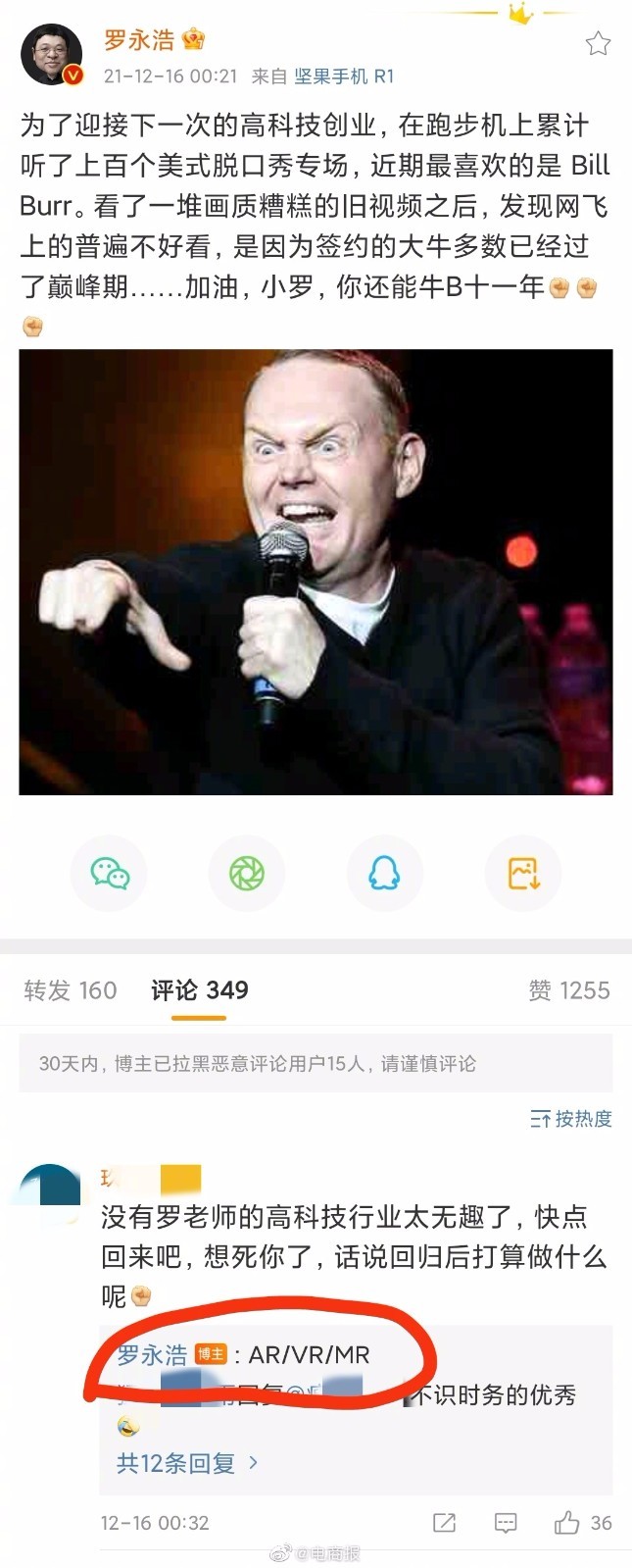Change comment sorting via 按热度

click(571, 1119)
